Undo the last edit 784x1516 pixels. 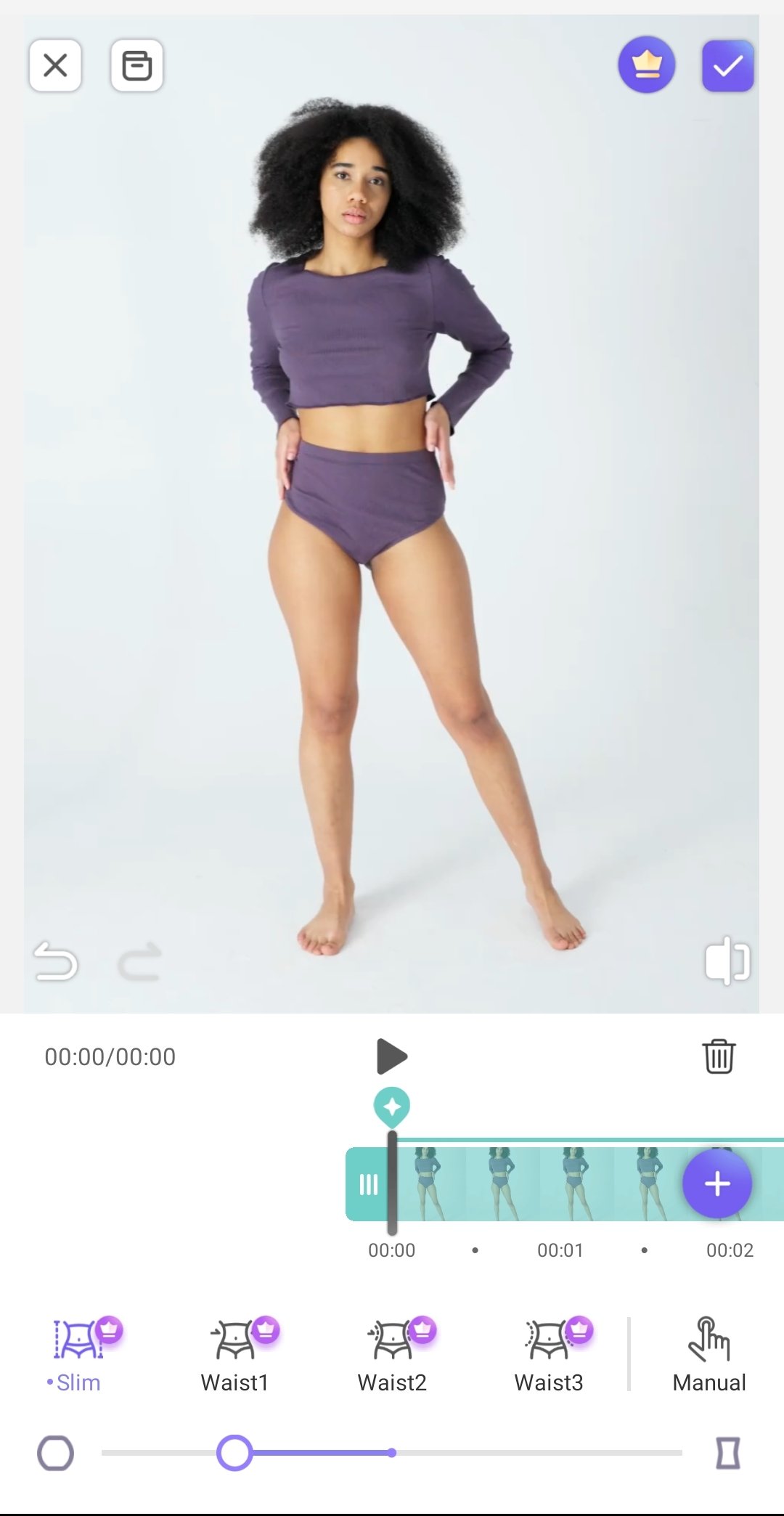pos(56,961)
